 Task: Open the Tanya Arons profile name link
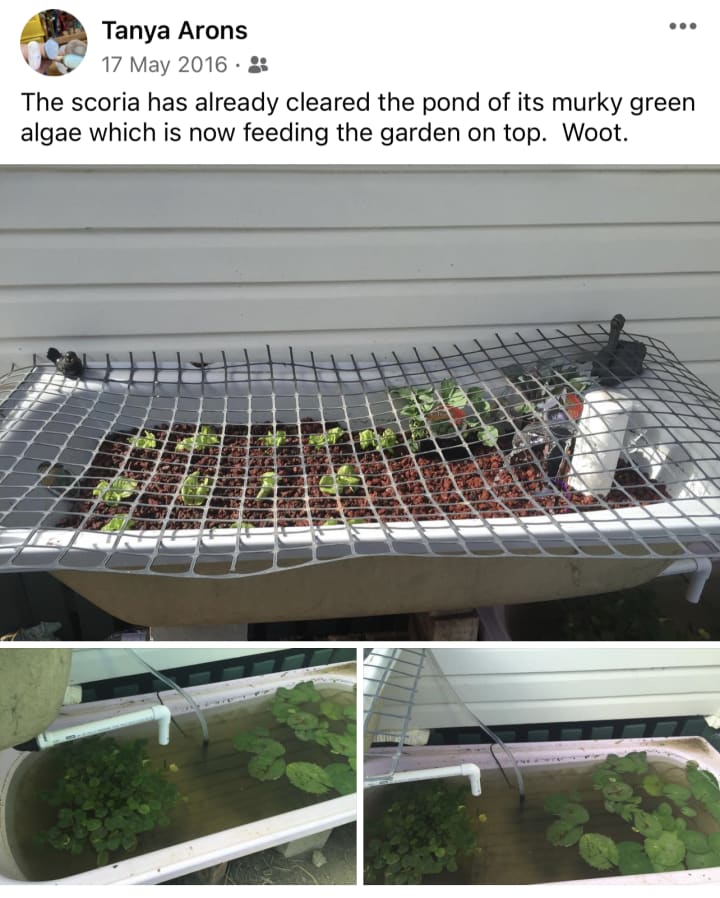[x=174, y=30]
